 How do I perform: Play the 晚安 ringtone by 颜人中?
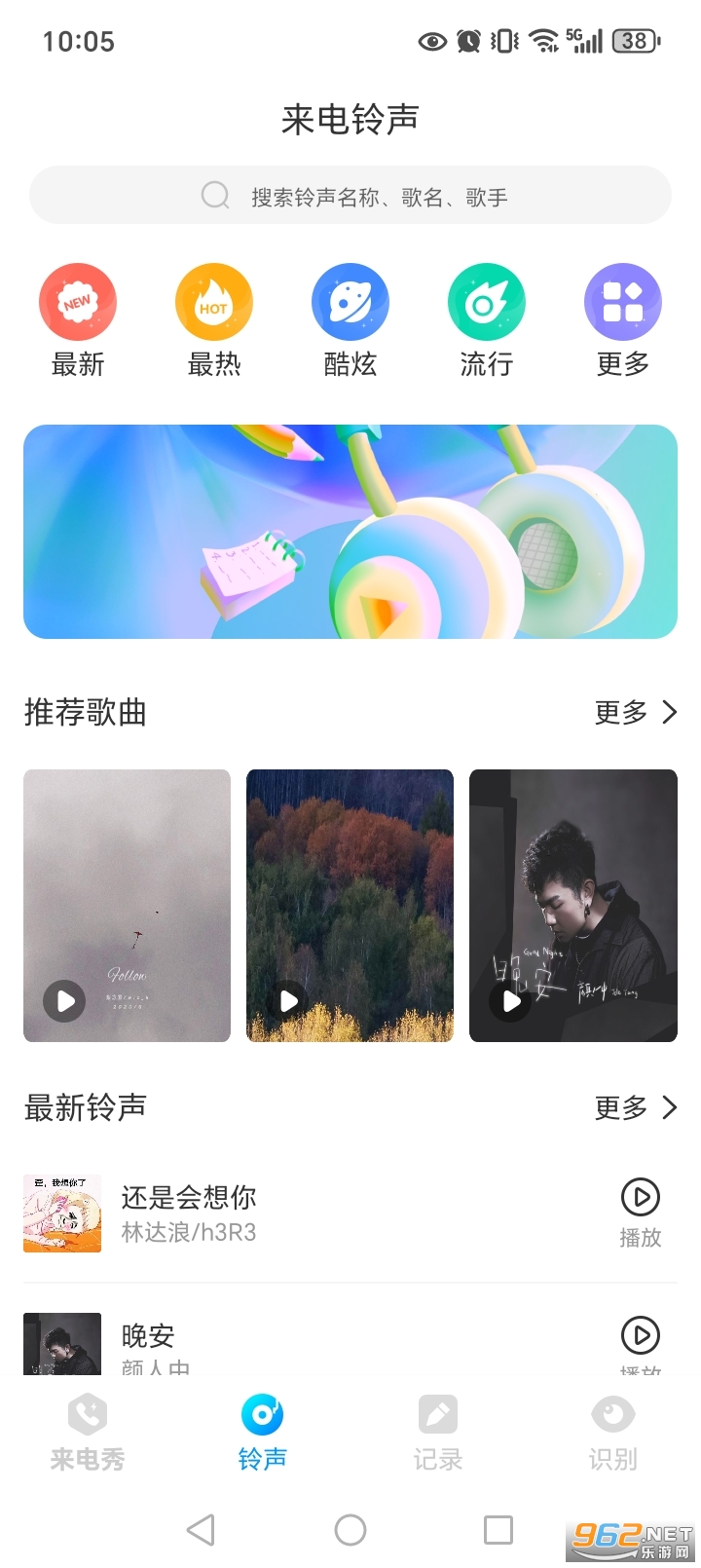coord(640,1337)
